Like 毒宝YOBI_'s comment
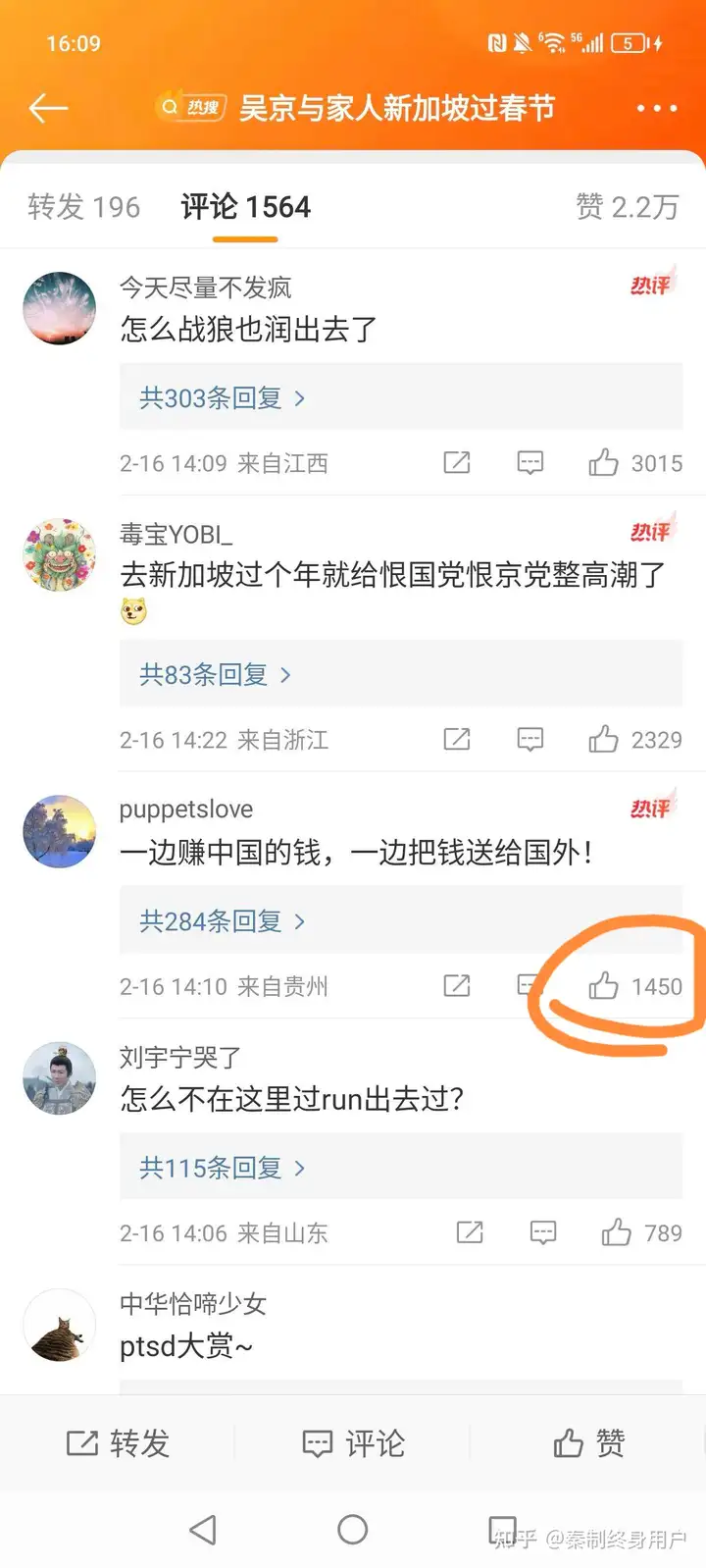This screenshot has width=706, height=1568. [x=635, y=739]
